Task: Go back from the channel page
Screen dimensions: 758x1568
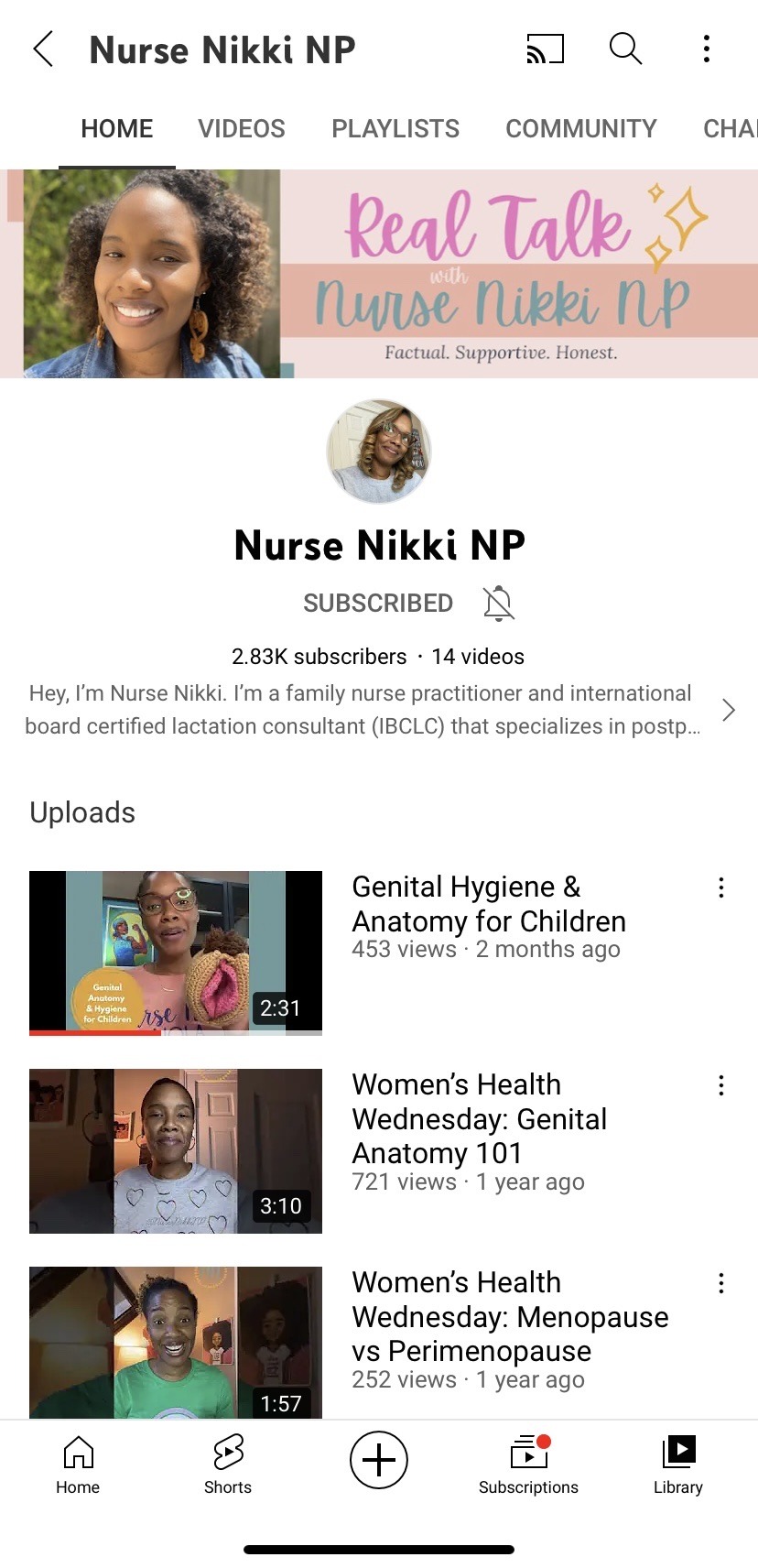Action: pos(43,49)
